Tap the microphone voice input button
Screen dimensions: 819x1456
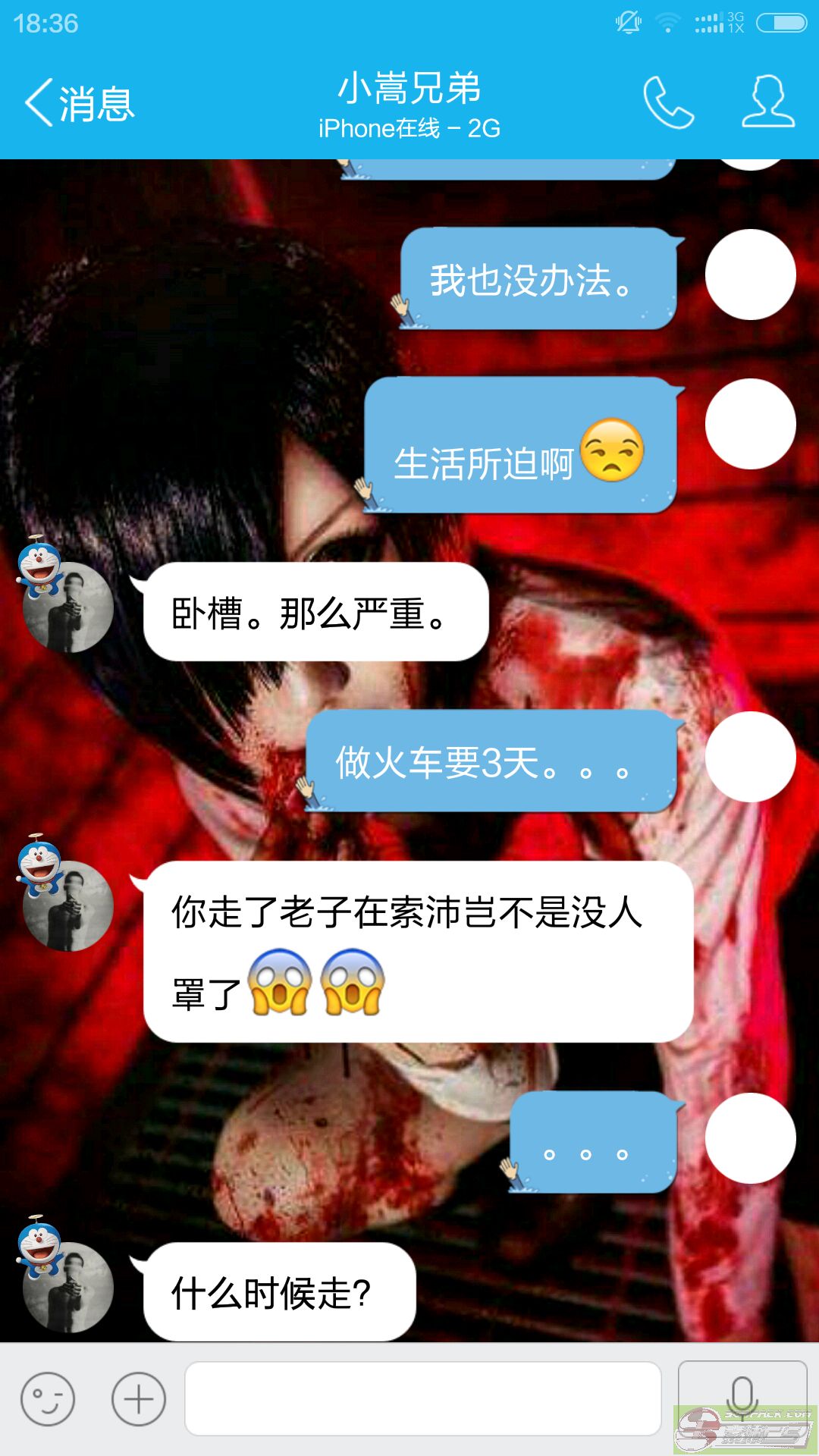[742, 1395]
